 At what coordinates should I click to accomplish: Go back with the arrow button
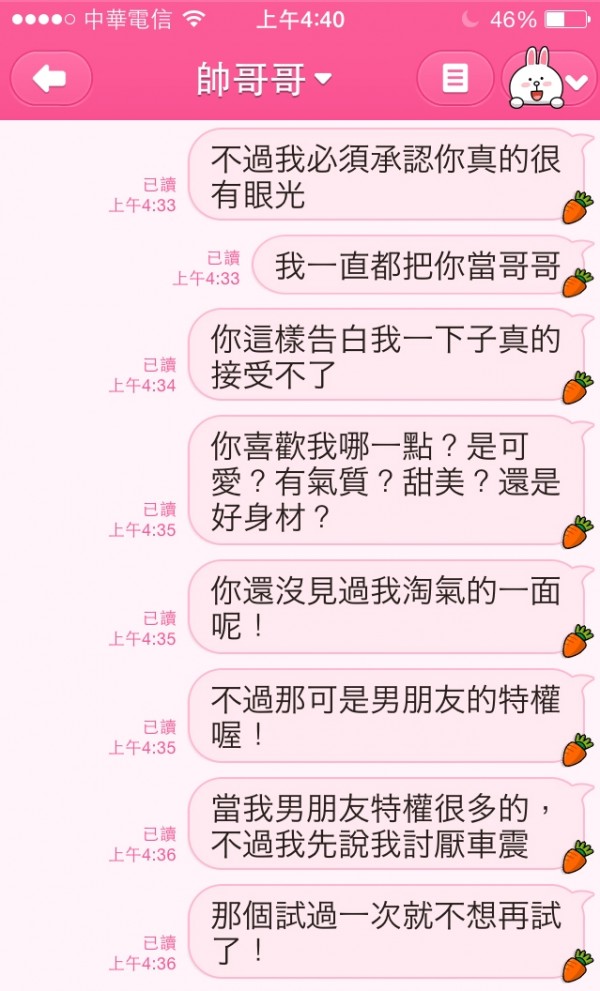51,79
